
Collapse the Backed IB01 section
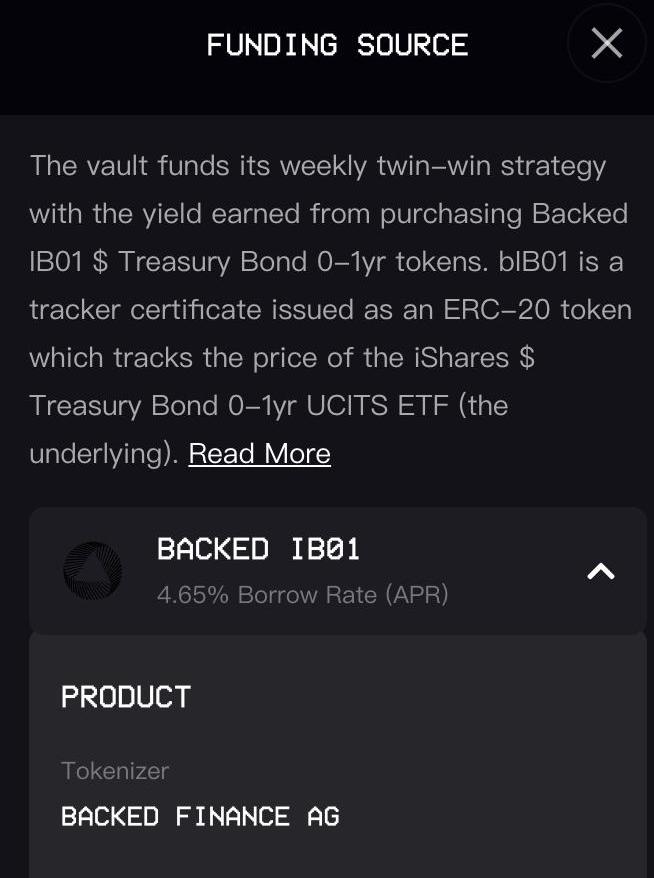pyautogui.click(x=600, y=571)
